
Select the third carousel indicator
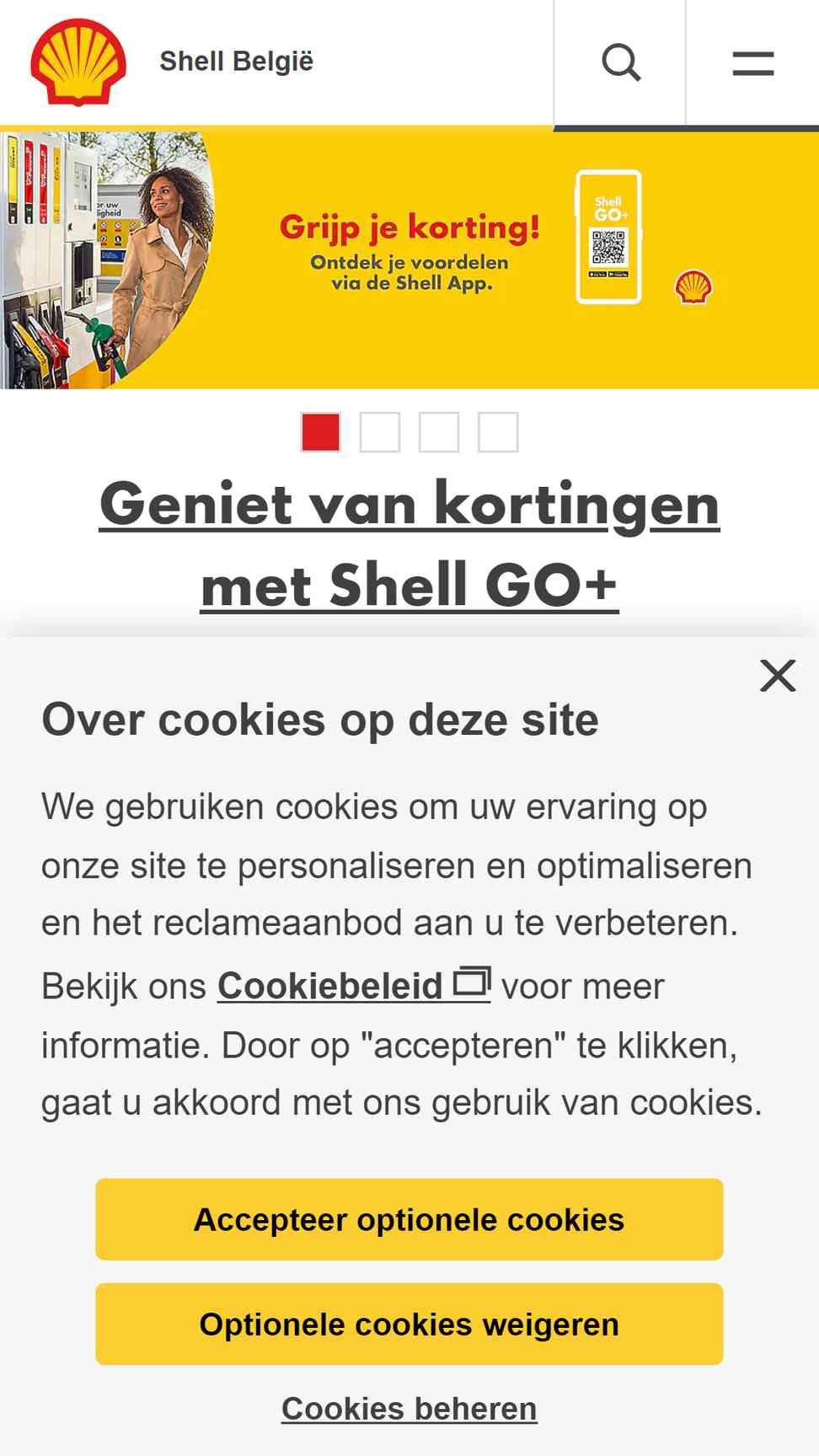[439, 432]
